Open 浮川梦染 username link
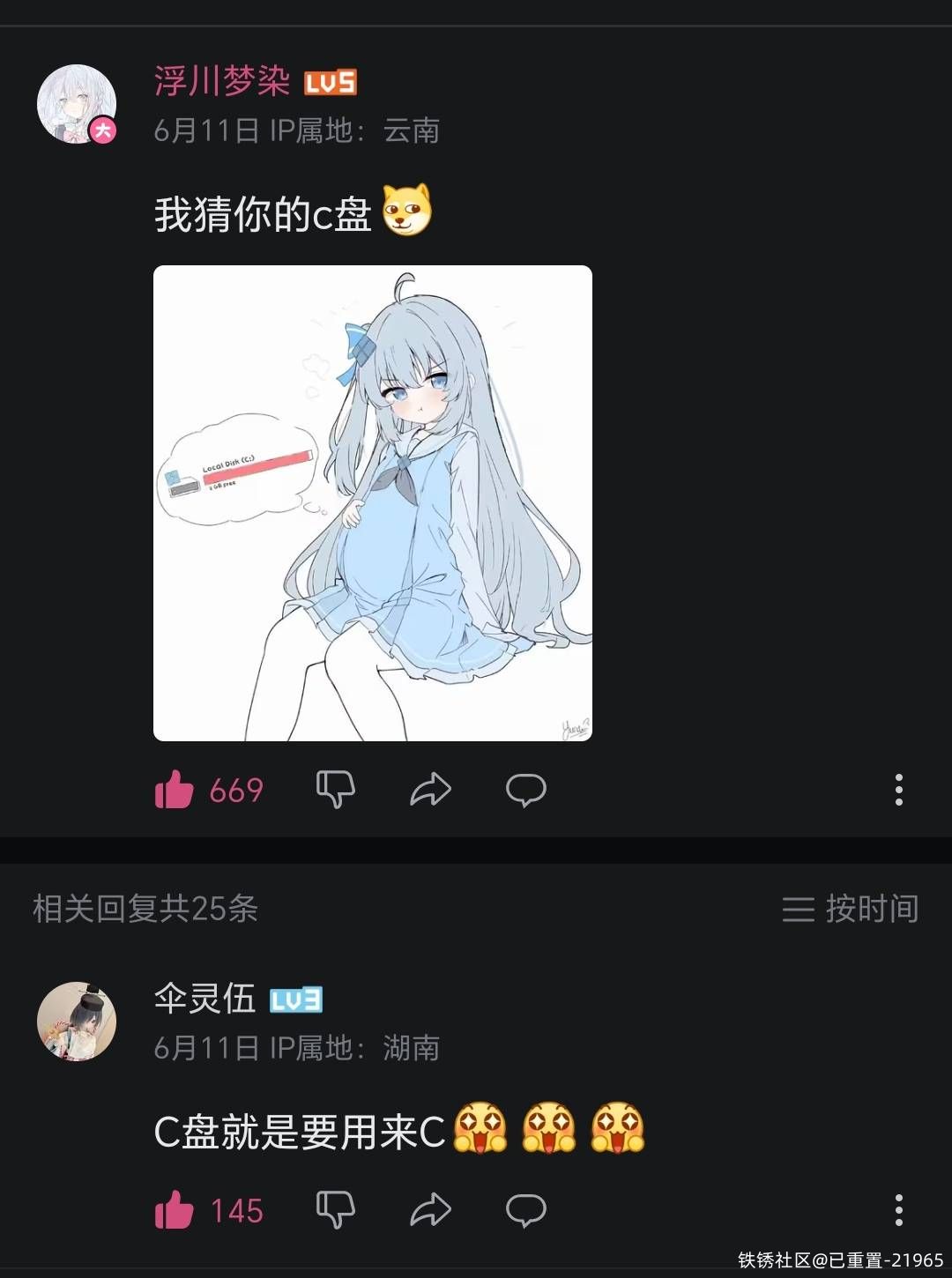Viewport: 952px width, 1278px height. pyautogui.click(x=222, y=81)
